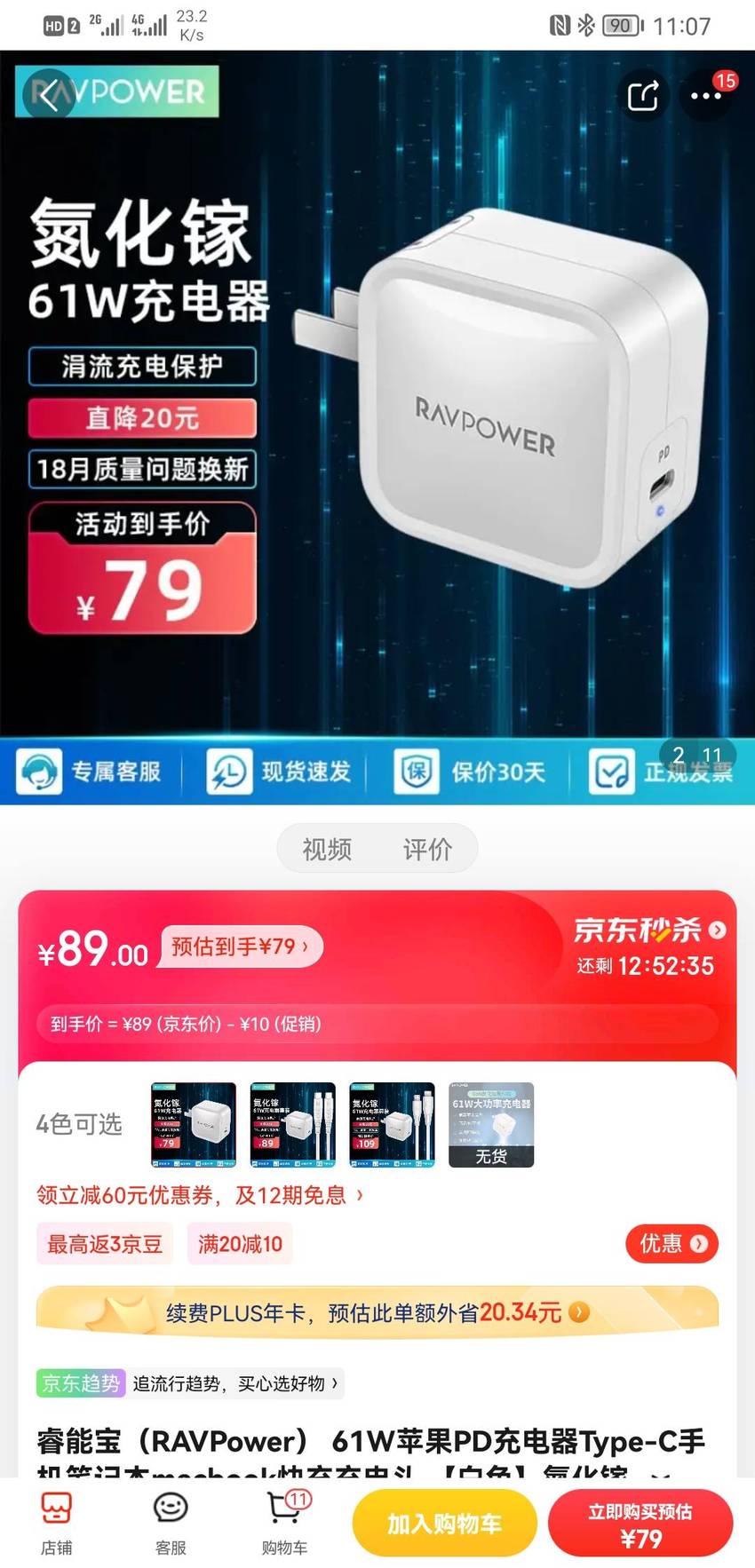Tap 加入购物车 to add to cart

point(445,1524)
